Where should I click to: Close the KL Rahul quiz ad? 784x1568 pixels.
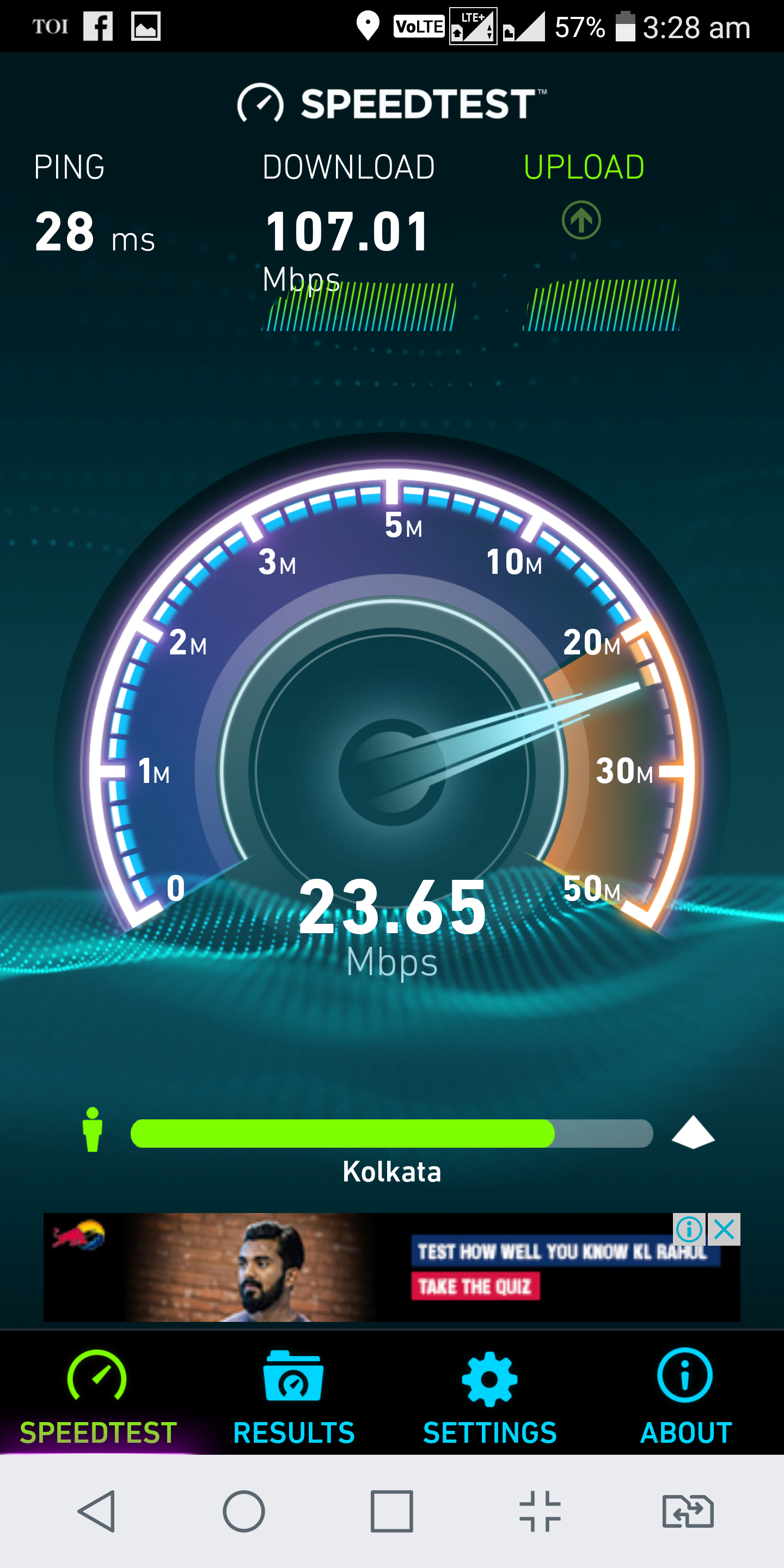click(724, 1229)
